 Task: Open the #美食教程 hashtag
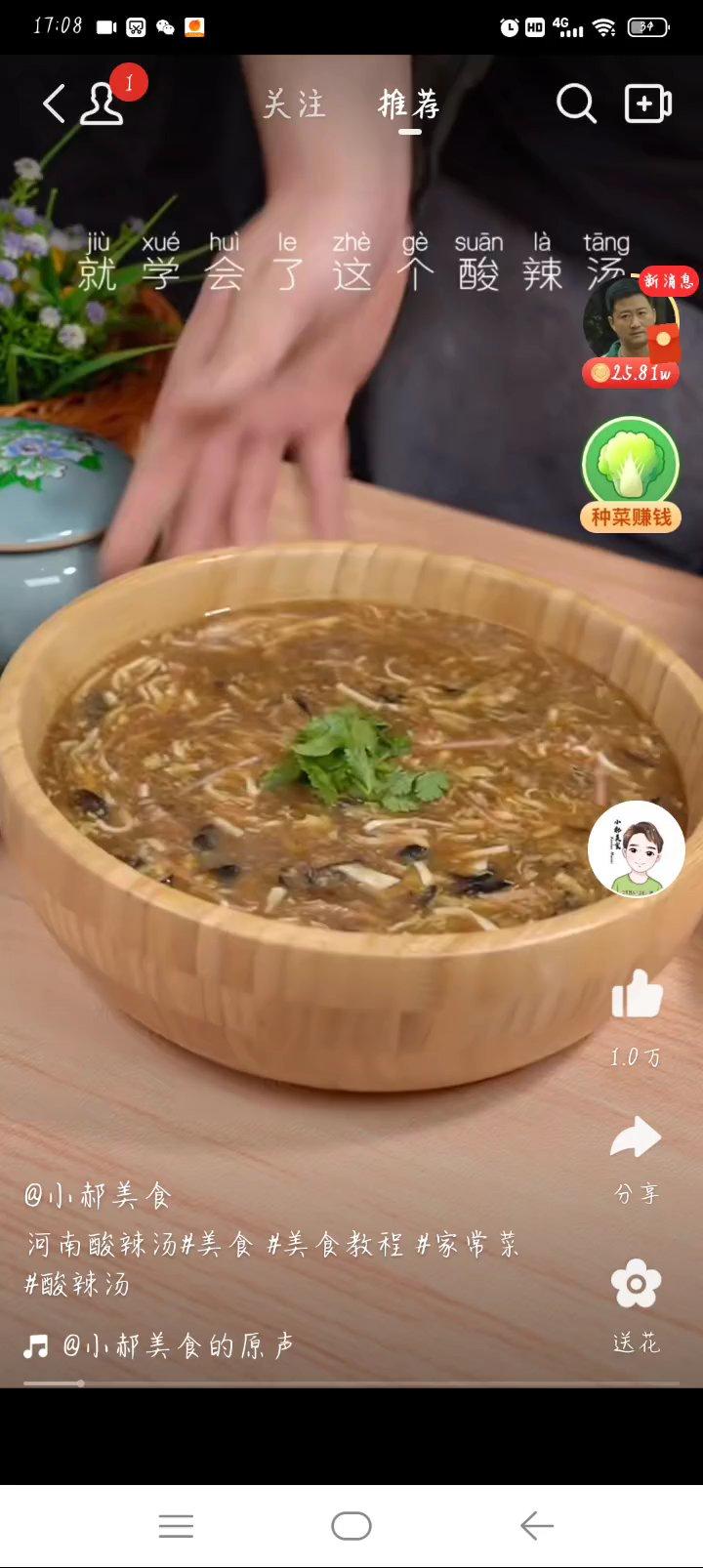335,1244
